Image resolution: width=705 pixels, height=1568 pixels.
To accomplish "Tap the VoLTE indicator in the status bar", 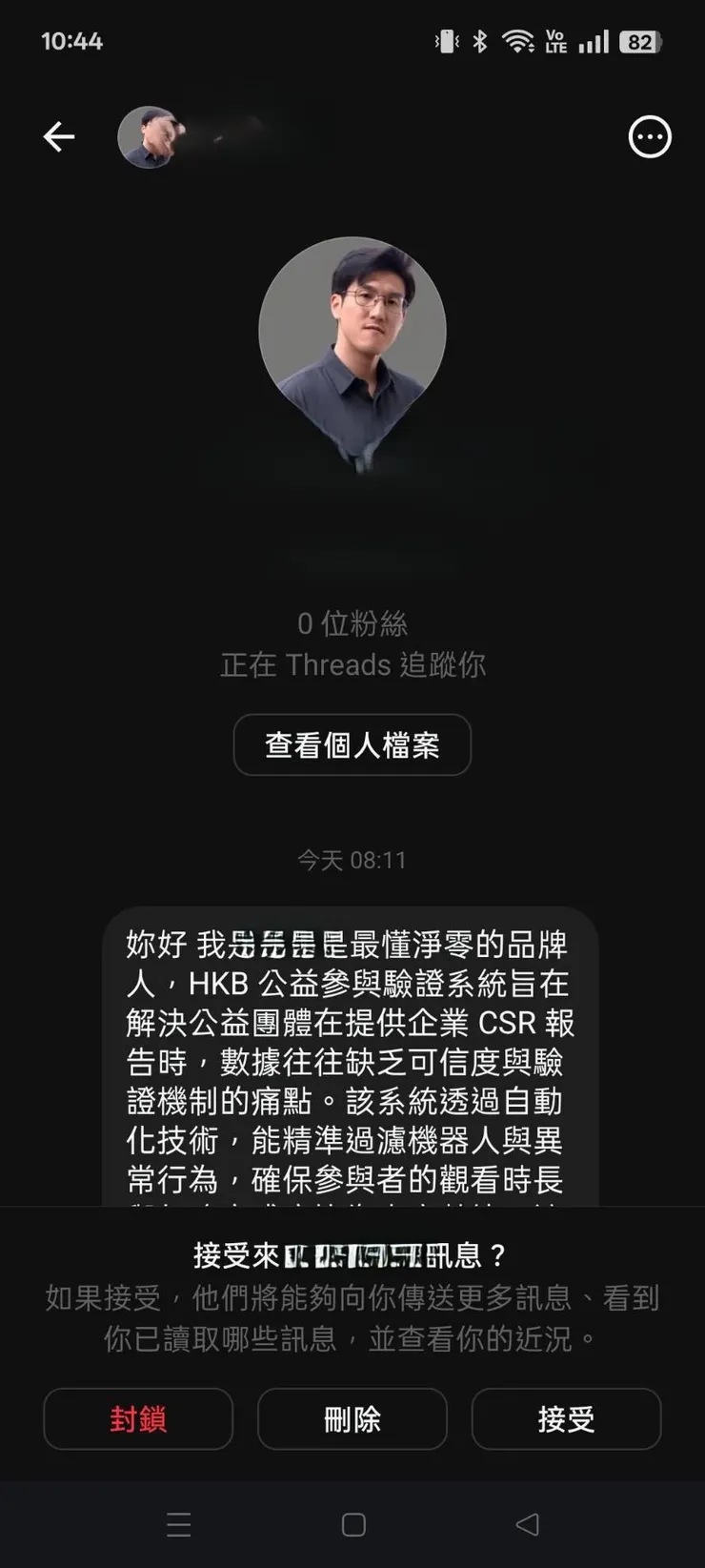I will [x=556, y=41].
